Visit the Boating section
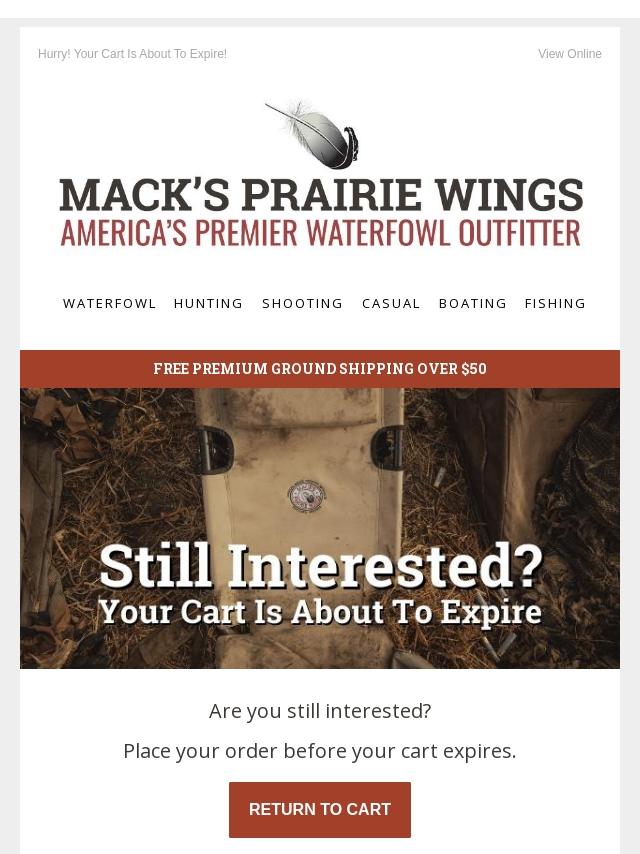 472,303
